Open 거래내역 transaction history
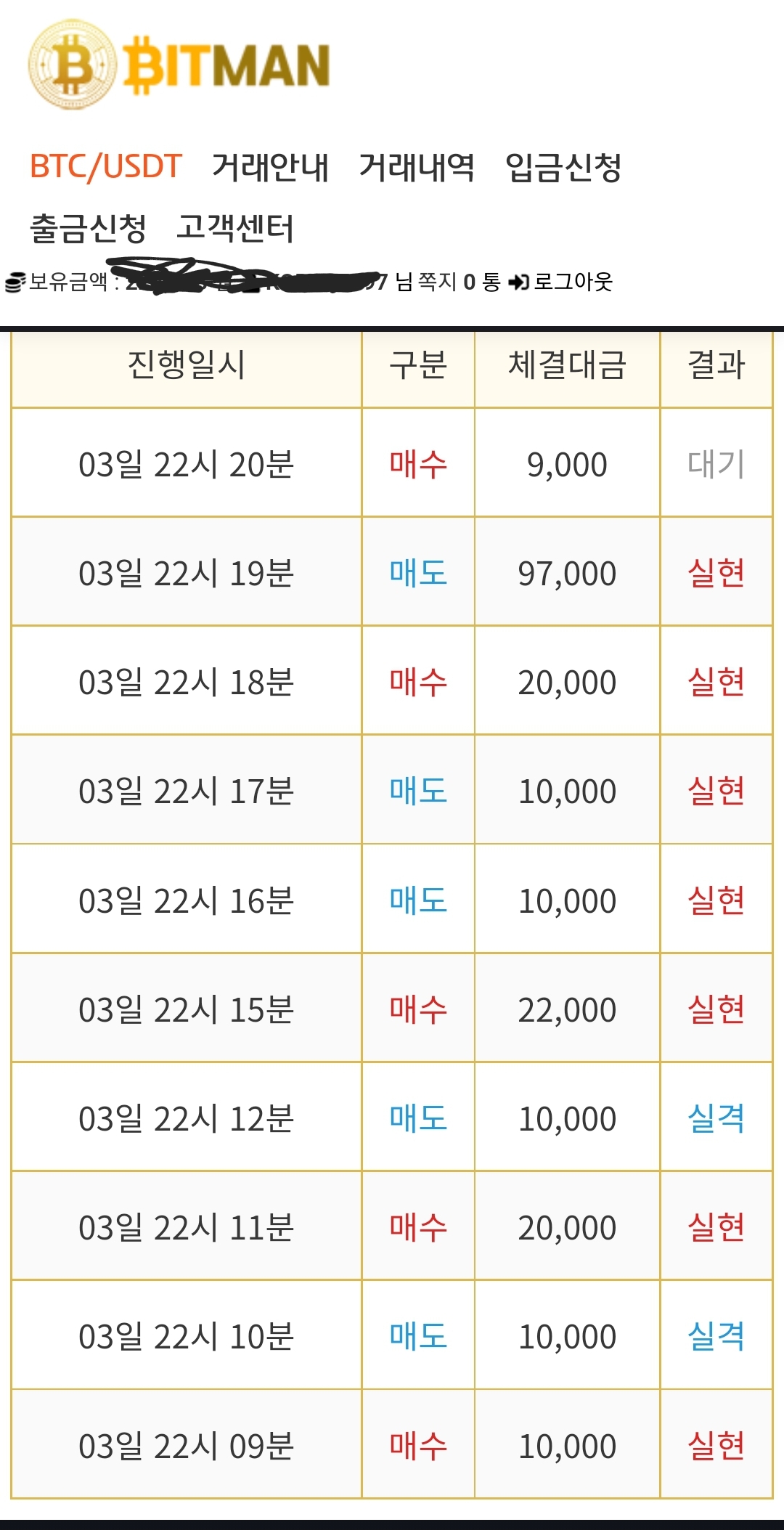 coord(417,166)
